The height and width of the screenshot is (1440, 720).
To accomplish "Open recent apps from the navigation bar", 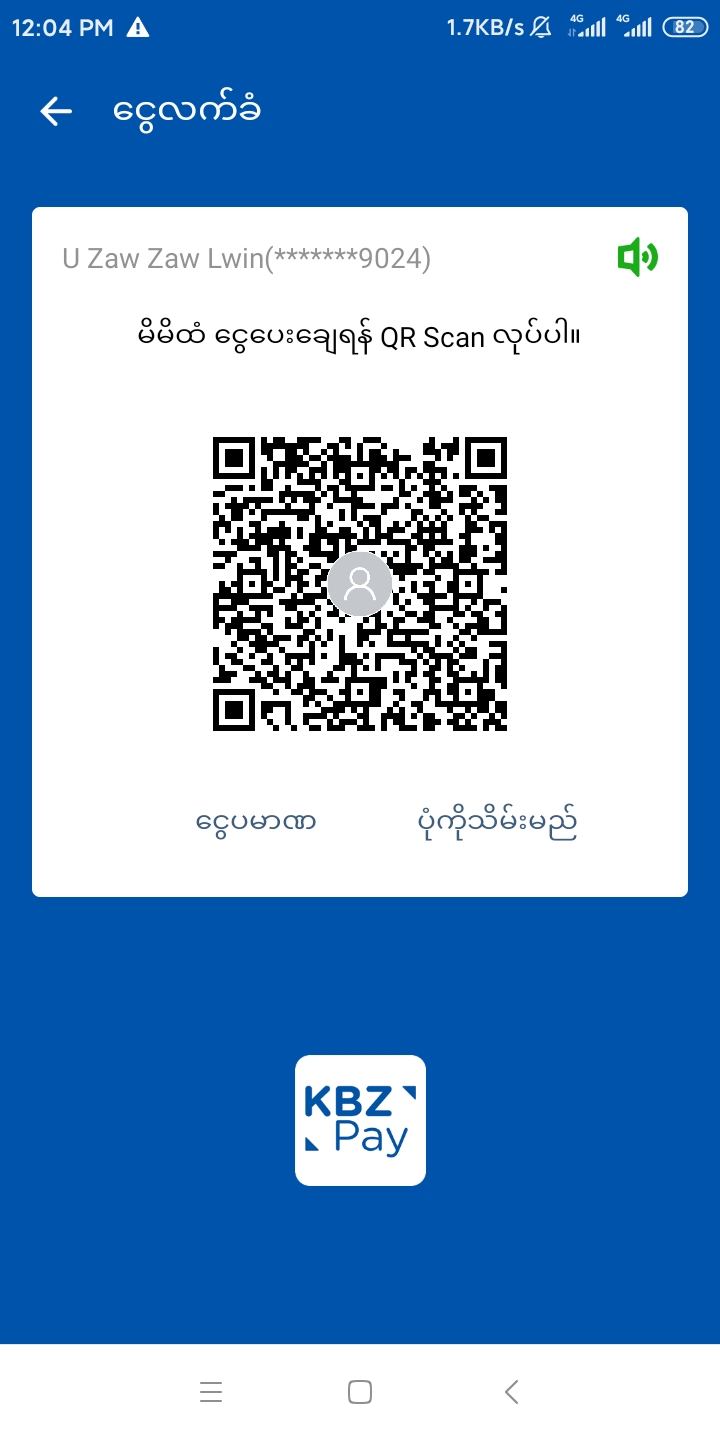I will pyautogui.click(x=210, y=1391).
